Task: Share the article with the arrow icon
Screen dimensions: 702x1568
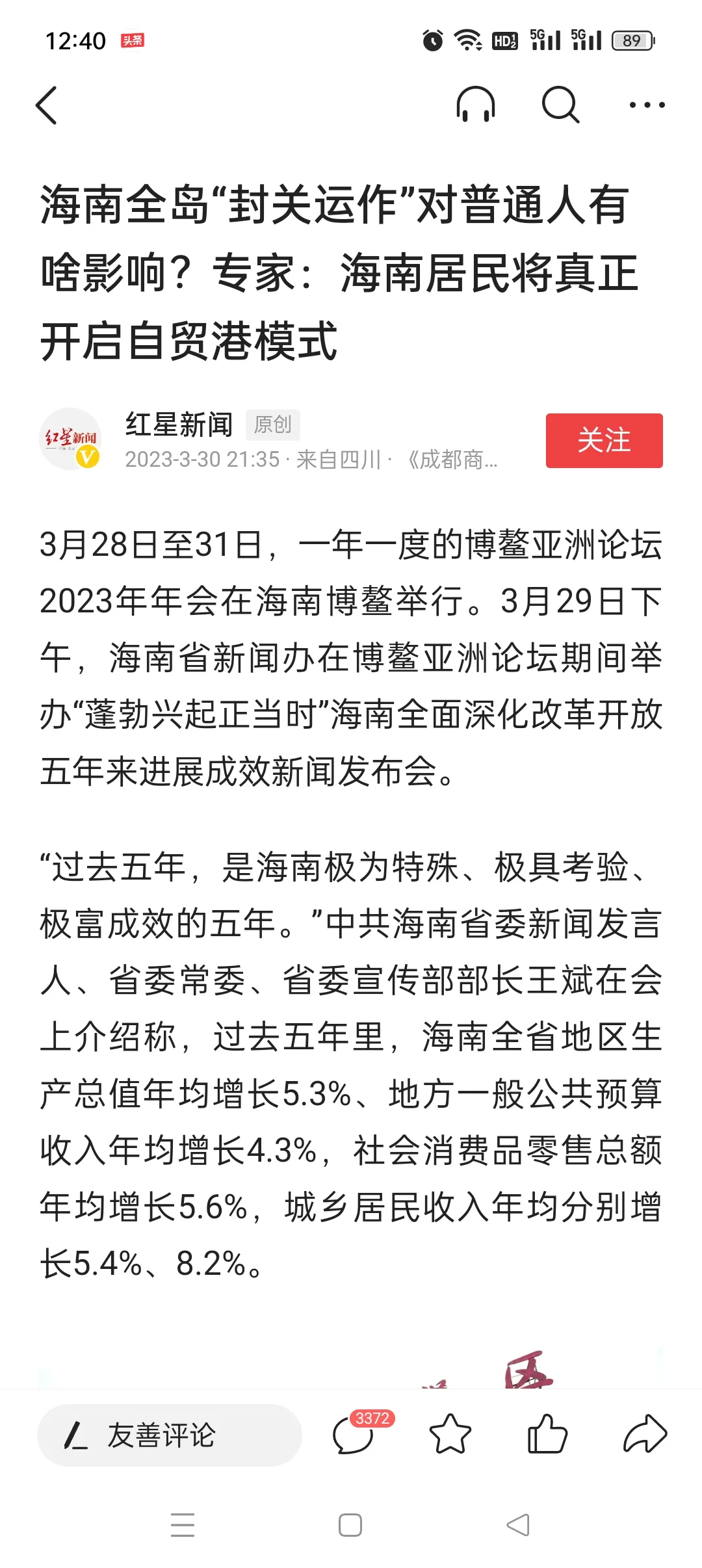Action: [645, 1434]
